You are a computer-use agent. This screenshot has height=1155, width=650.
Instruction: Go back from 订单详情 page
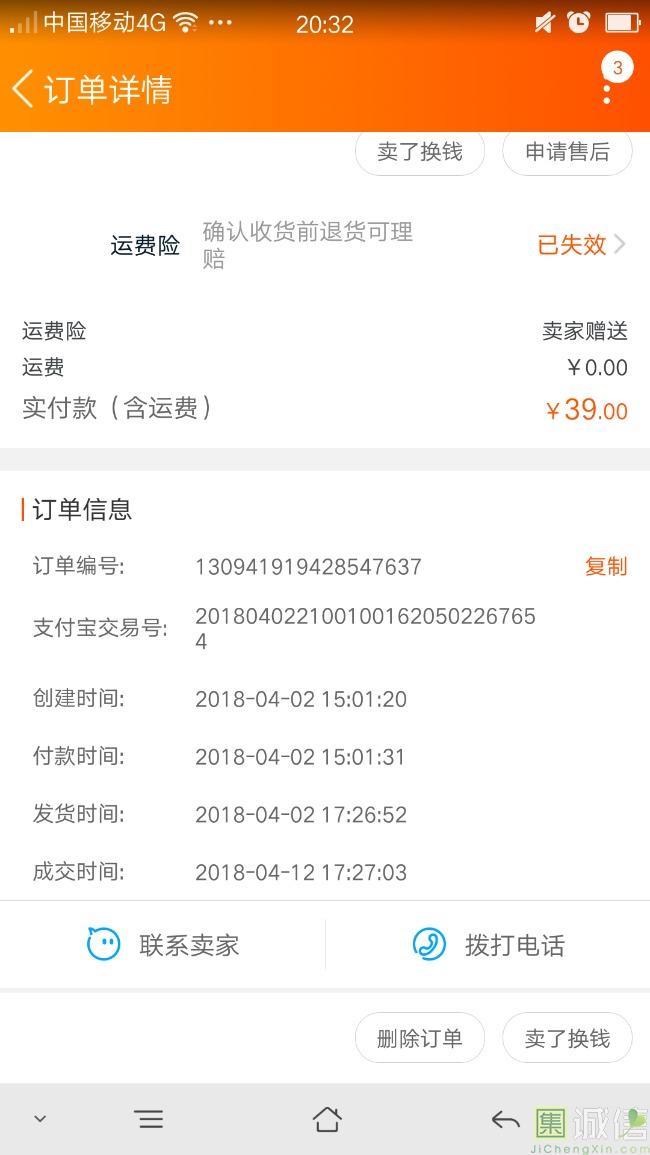22,89
